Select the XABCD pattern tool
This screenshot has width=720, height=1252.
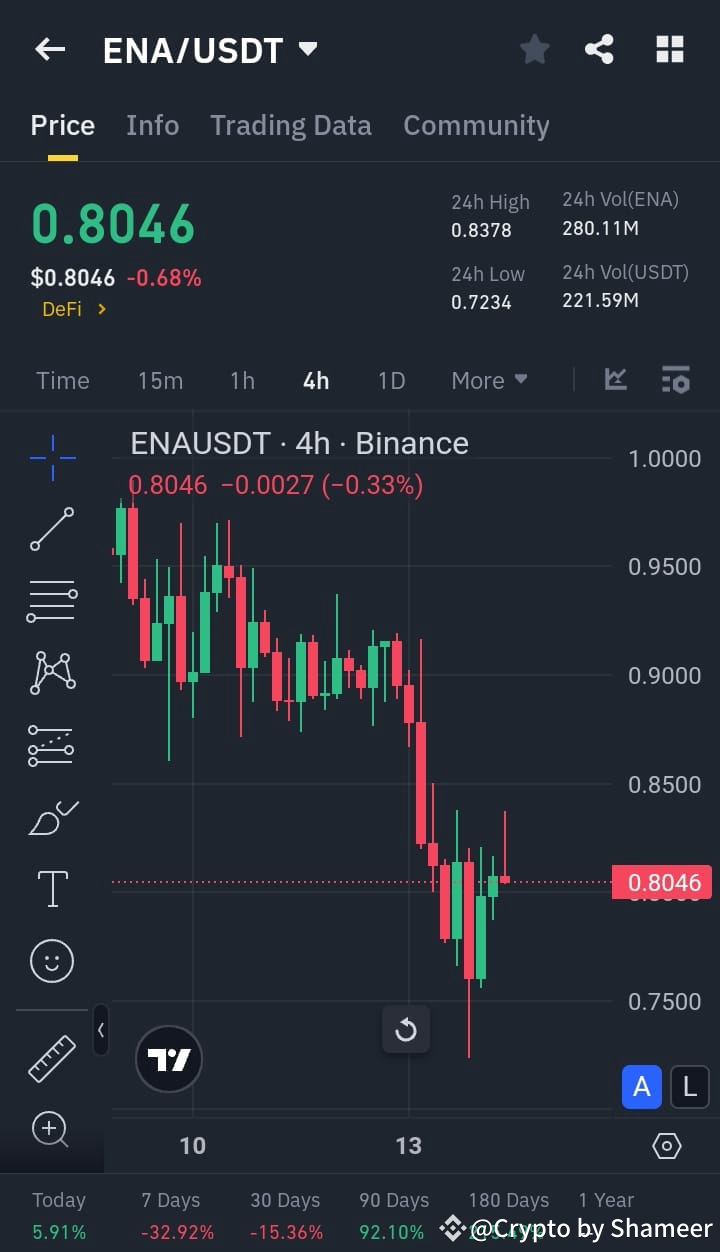tap(51, 673)
